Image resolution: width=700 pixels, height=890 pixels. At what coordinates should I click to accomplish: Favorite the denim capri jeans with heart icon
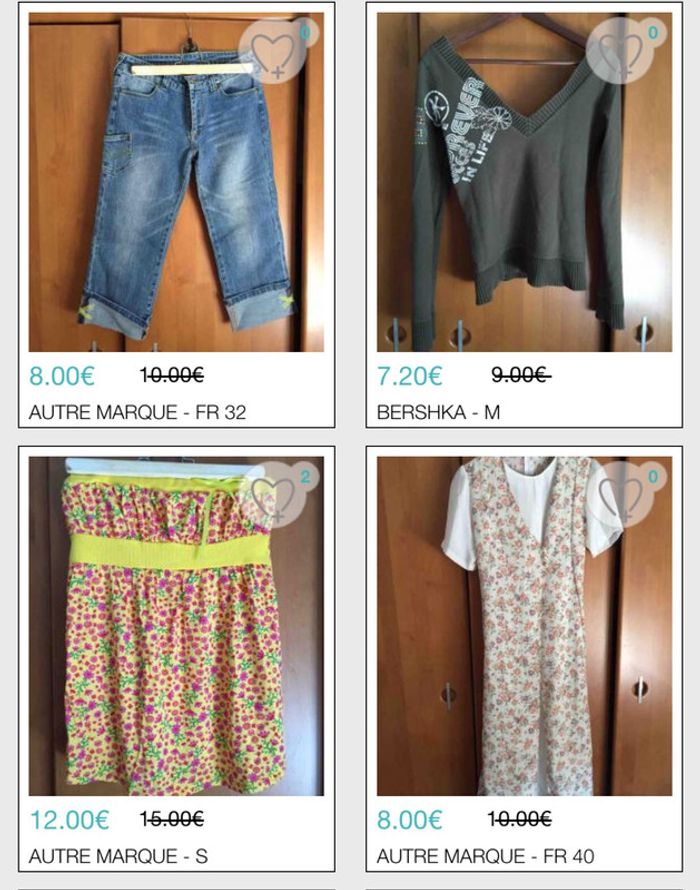coord(272,51)
